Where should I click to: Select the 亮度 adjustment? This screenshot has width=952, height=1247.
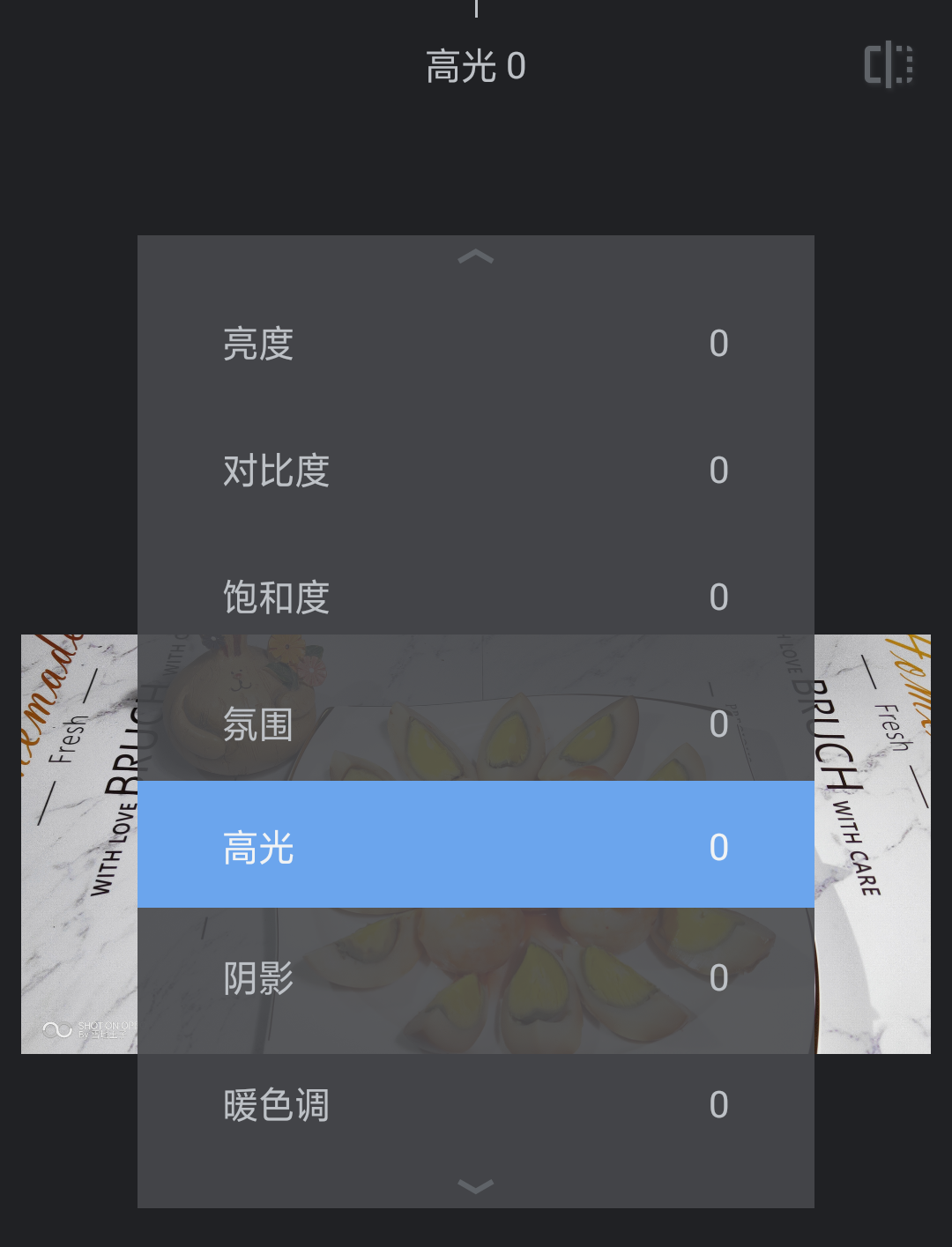[x=475, y=344]
